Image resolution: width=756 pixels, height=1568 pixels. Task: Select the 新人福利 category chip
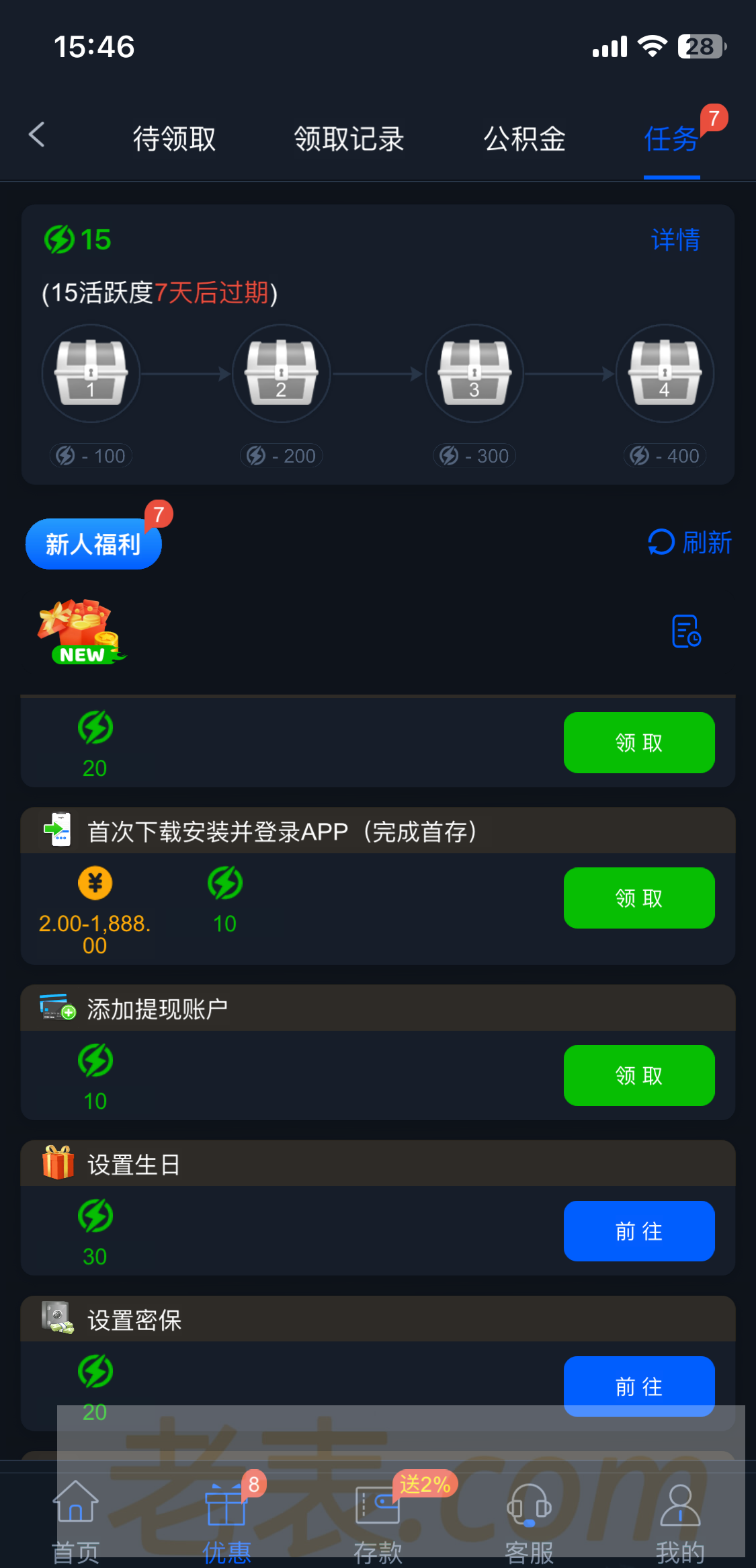point(93,544)
